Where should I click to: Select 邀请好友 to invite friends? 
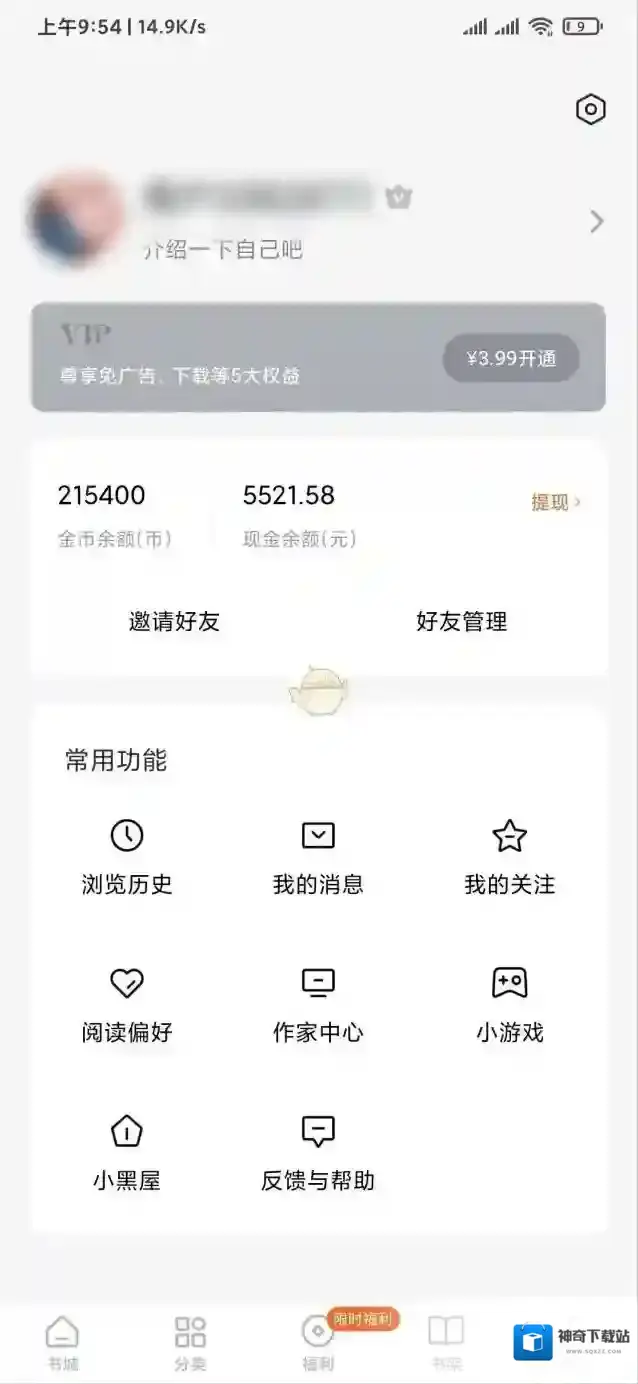174,622
